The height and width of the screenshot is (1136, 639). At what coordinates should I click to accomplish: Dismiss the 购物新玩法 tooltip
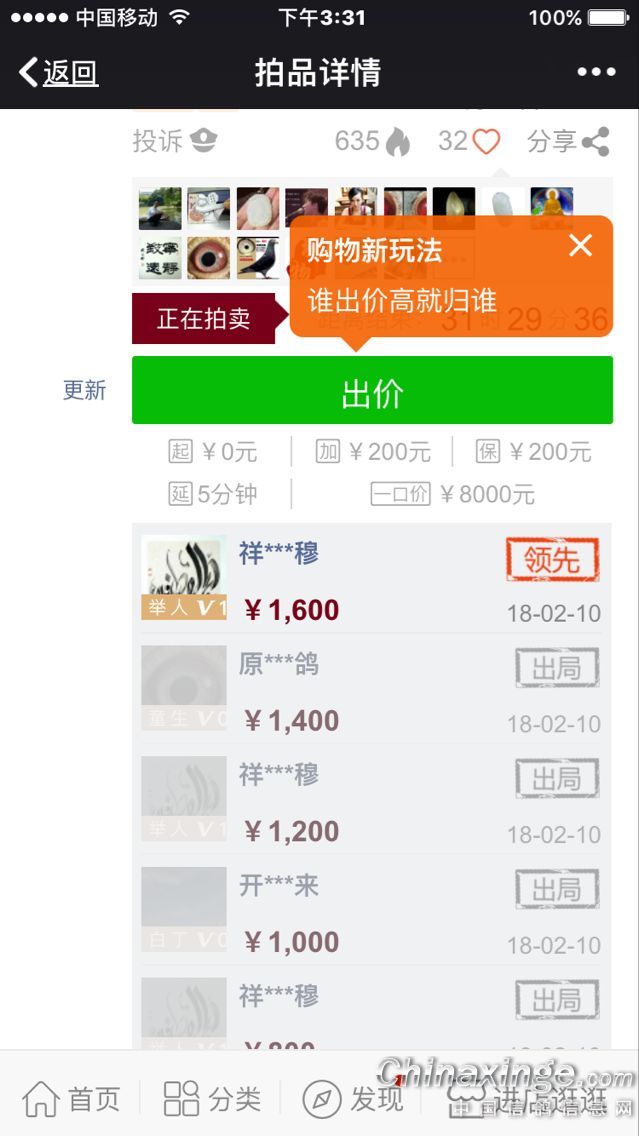pos(580,245)
